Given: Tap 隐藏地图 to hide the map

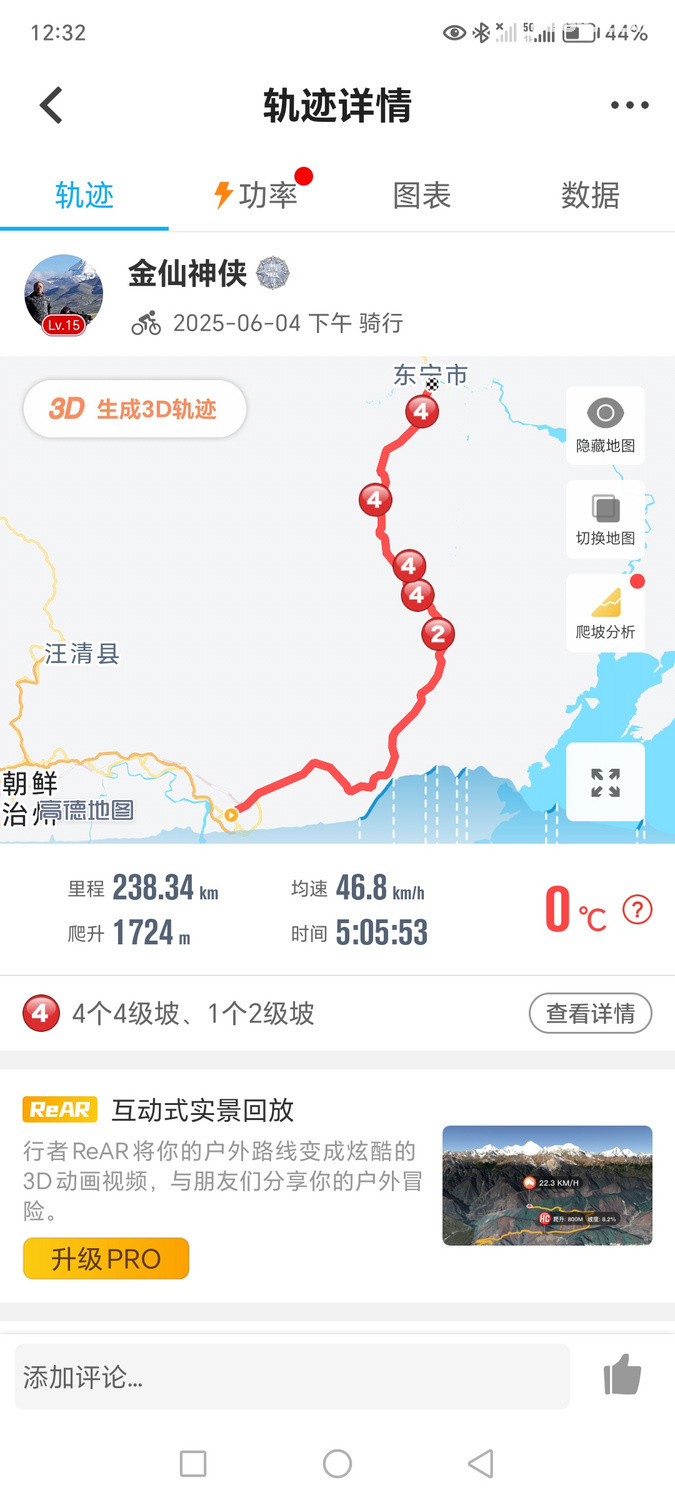Looking at the screenshot, I should [605, 425].
